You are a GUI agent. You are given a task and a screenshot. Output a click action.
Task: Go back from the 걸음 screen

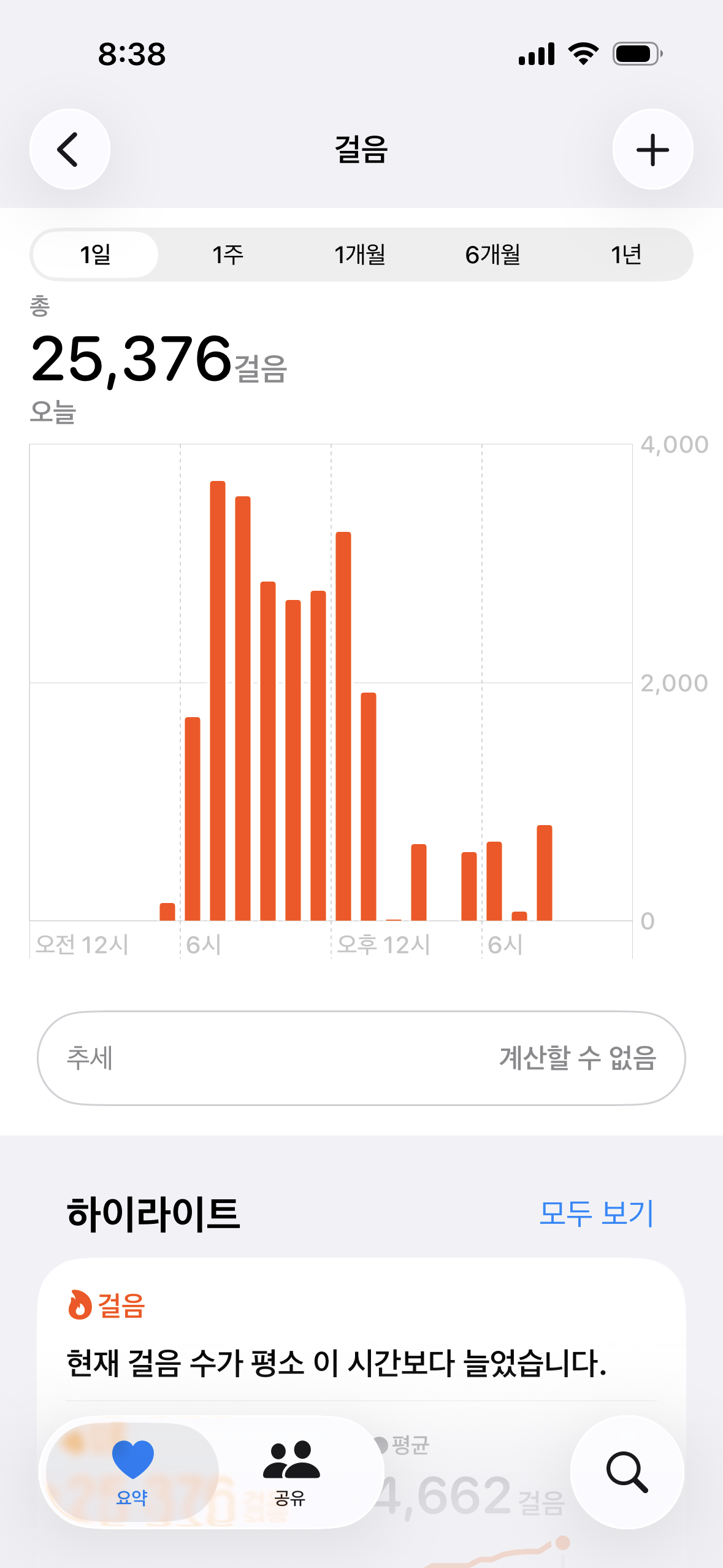coord(69,149)
